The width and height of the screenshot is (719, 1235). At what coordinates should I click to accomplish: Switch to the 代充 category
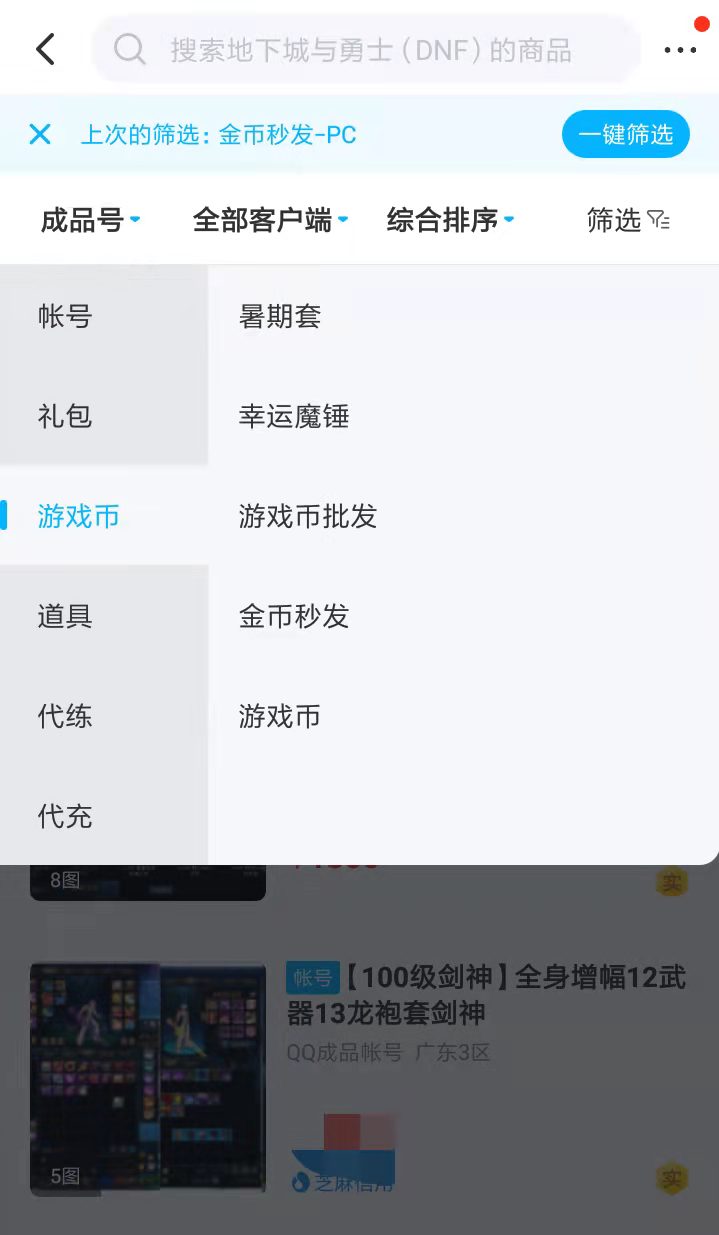point(65,816)
